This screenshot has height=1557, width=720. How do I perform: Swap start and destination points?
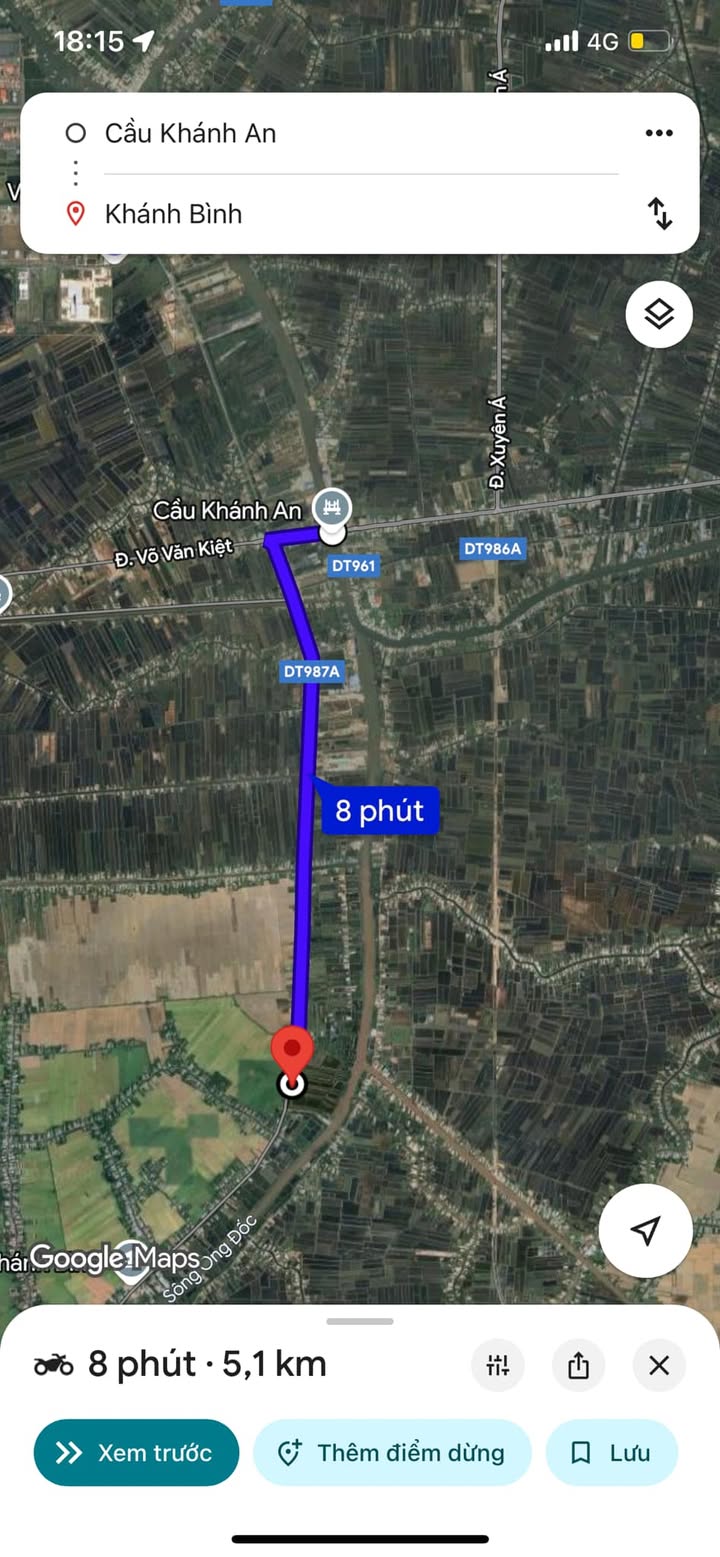pyautogui.click(x=660, y=213)
